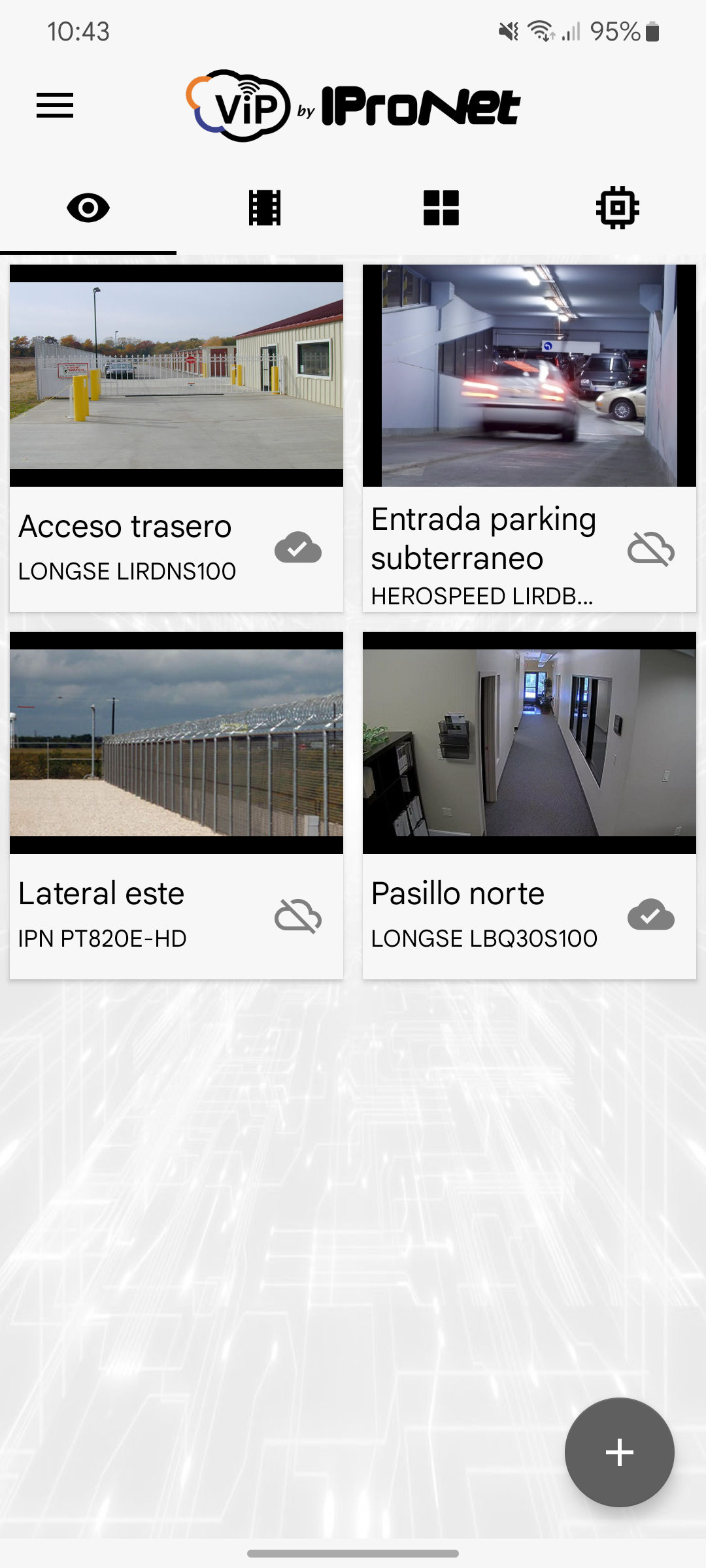Open the hamburger drawer menu
The width and height of the screenshot is (706, 1568).
click(55, 105)
